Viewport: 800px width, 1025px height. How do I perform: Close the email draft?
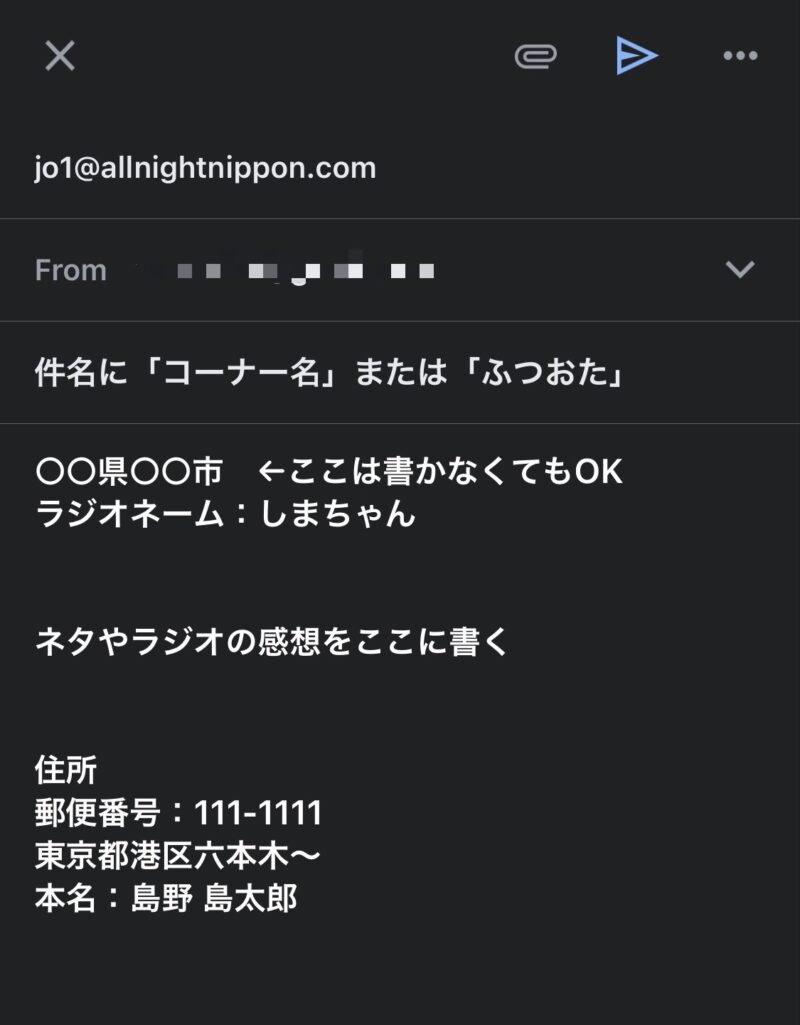[x=60, y=56]
